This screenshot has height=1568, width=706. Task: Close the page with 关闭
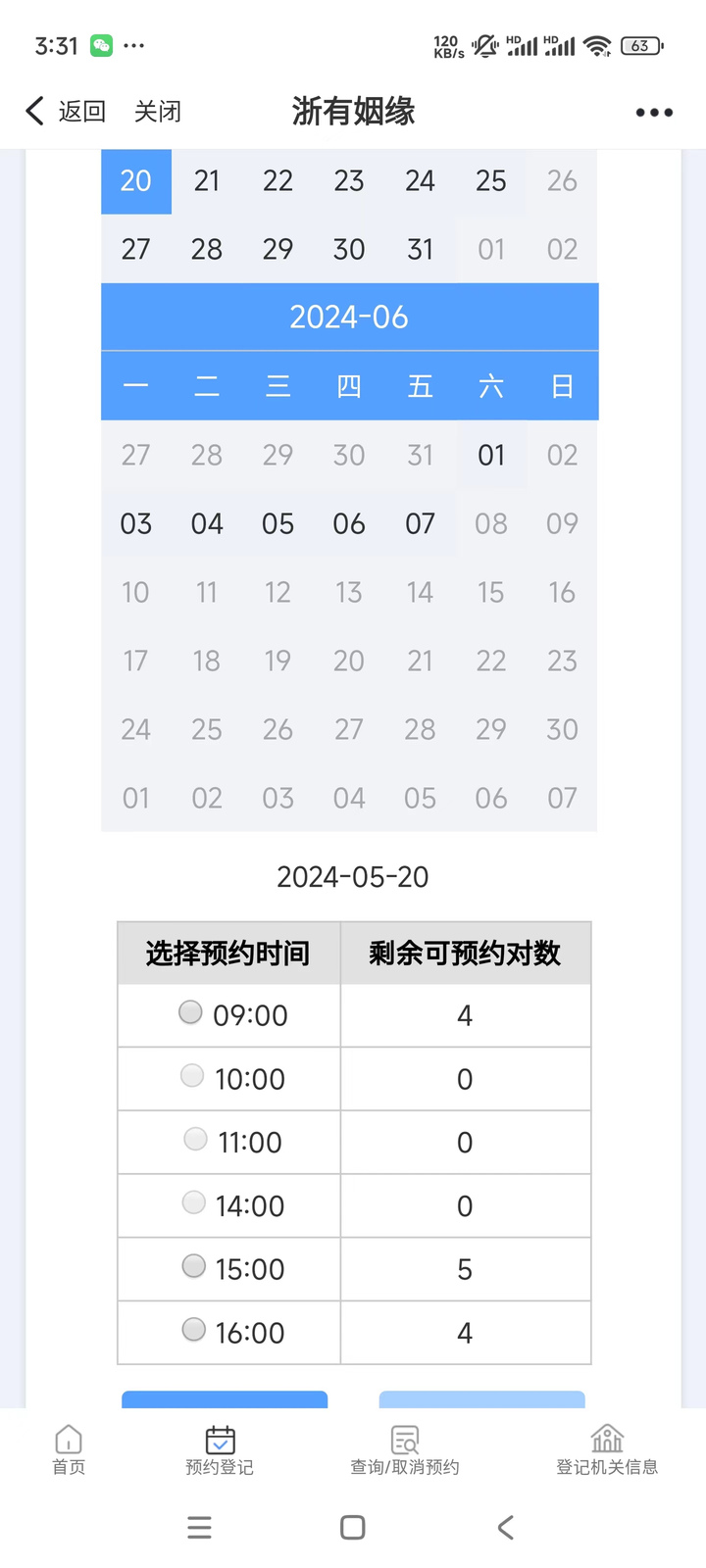point(158,112)
